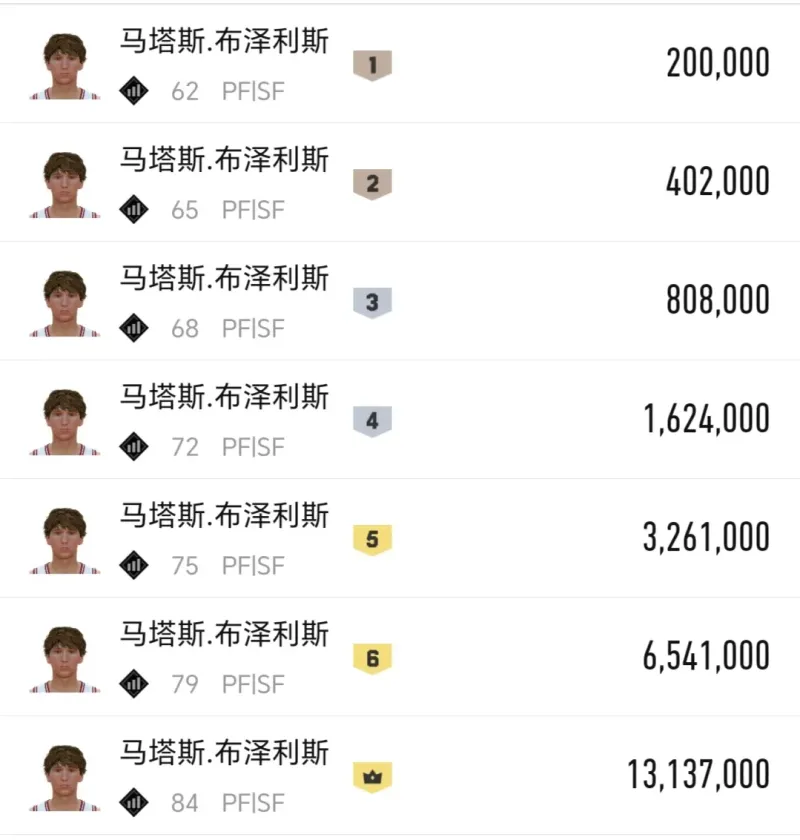Open the level 6 Bouzelis card rated 79
The width and height of the screenshot is (800, 840).
pyautogui.click(x=400, y=657)
